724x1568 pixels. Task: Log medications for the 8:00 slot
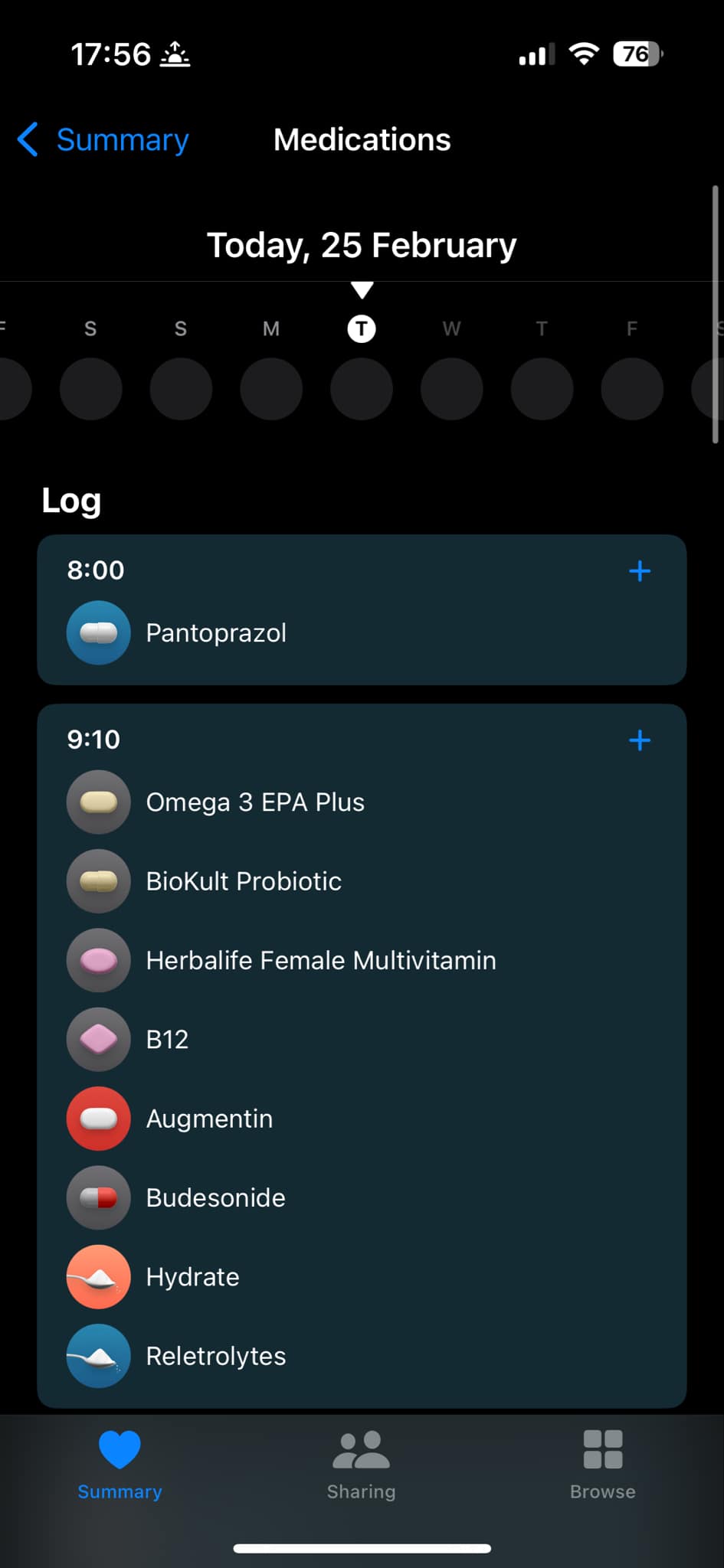pos(639,571)
